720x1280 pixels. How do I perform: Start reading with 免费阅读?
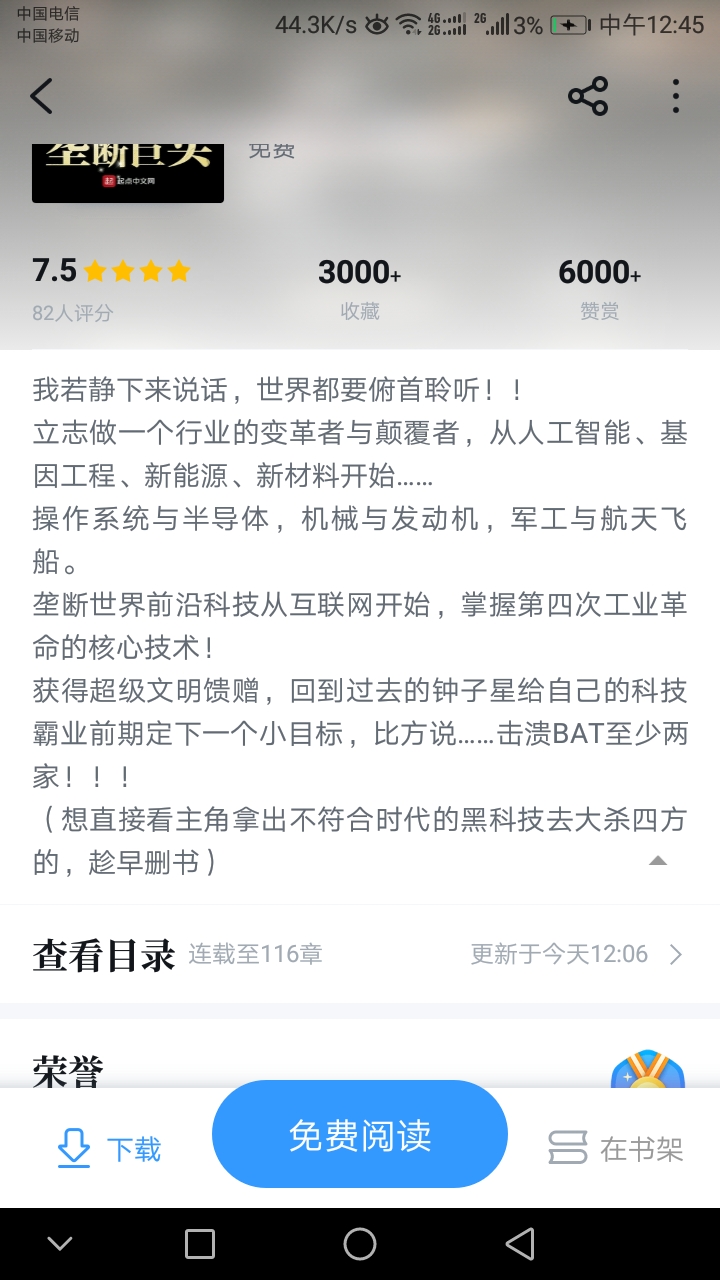(360, 1134)
